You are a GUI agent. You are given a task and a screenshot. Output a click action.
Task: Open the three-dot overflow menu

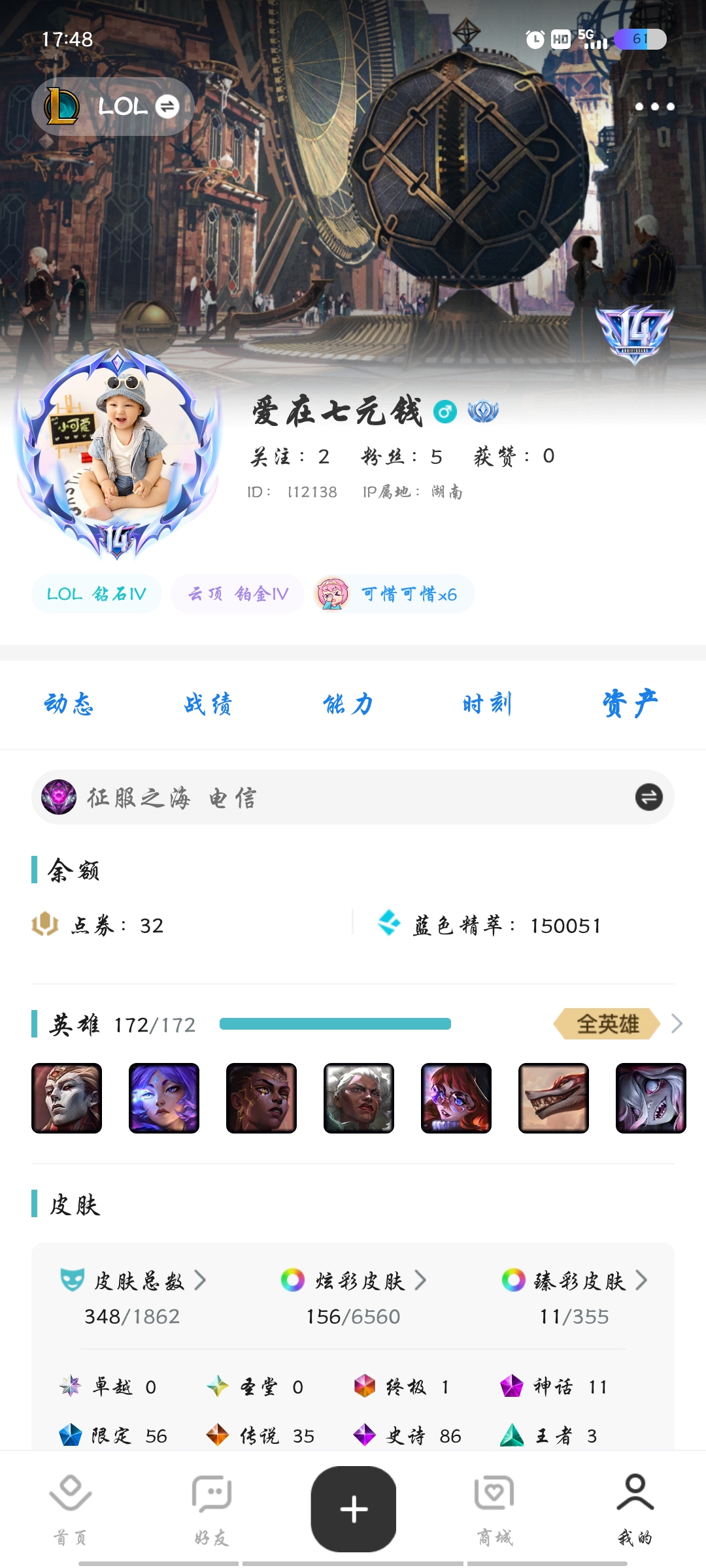pos(654,106)
